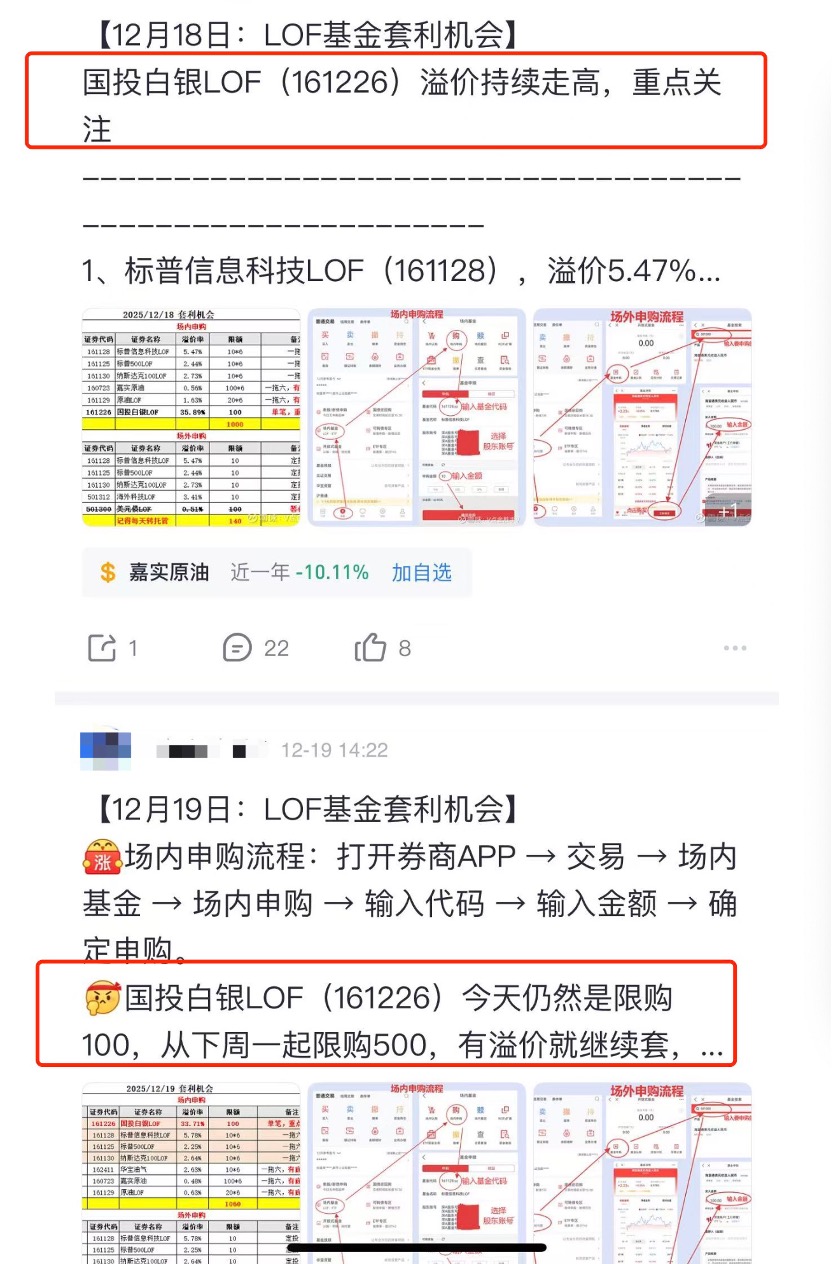Open the 嘉实原油 fund card
The height and width of the screenshot is (1264, 832).
(170, 573)
